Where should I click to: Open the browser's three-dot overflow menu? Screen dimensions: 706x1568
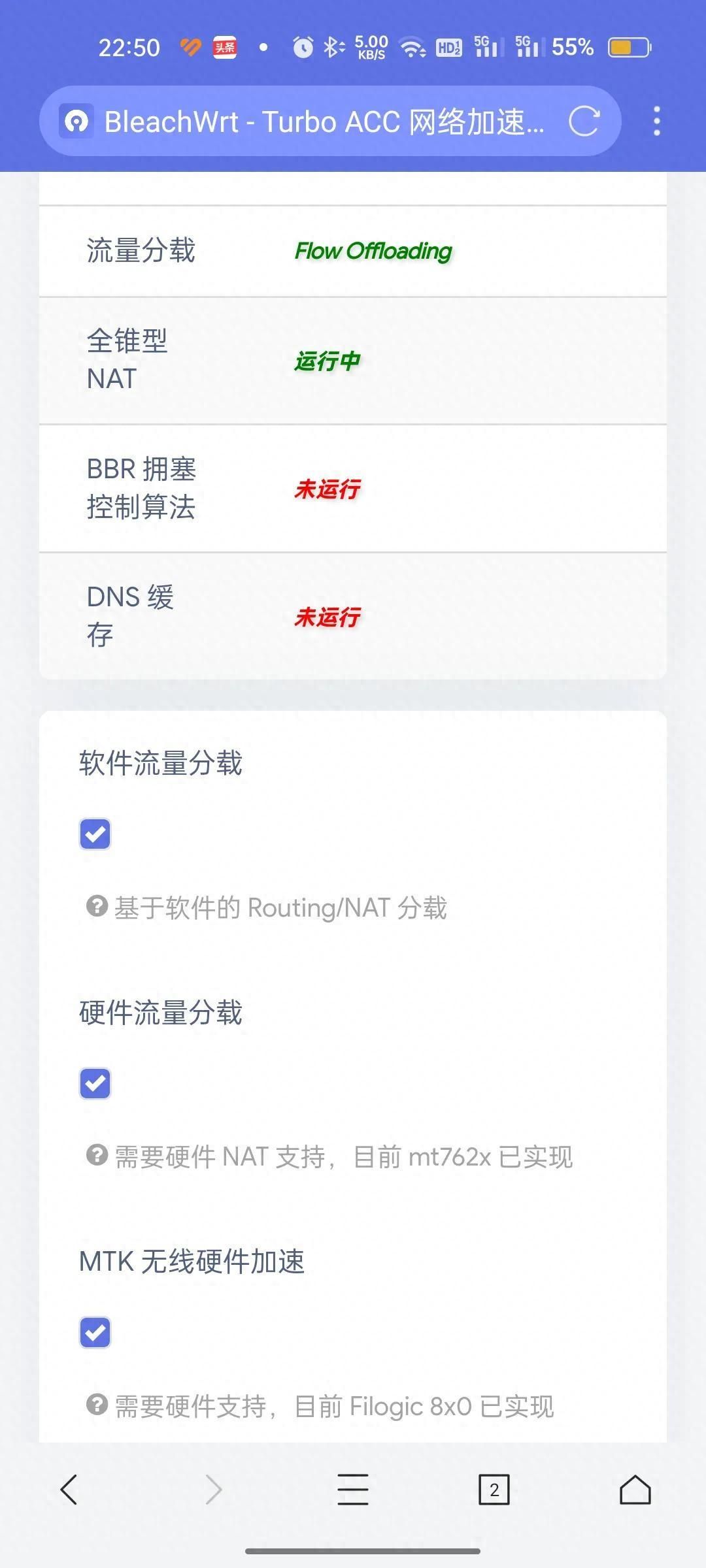pyautogui.click(x=657, y=122)
